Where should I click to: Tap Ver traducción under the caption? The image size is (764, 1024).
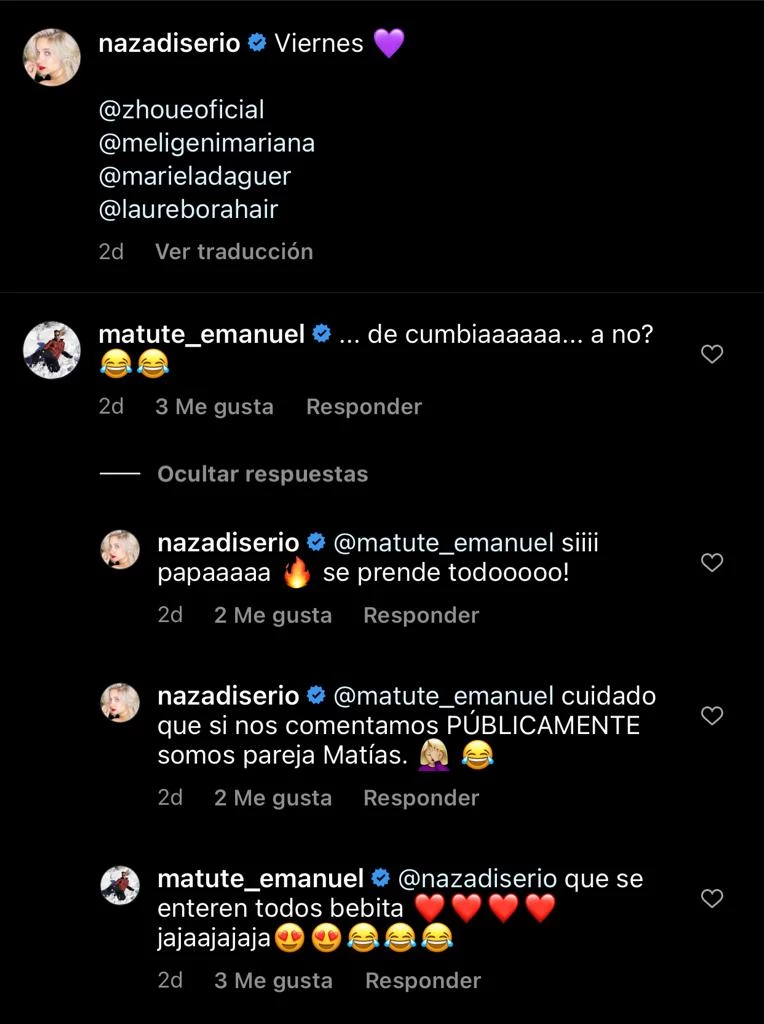click(234, 252)
